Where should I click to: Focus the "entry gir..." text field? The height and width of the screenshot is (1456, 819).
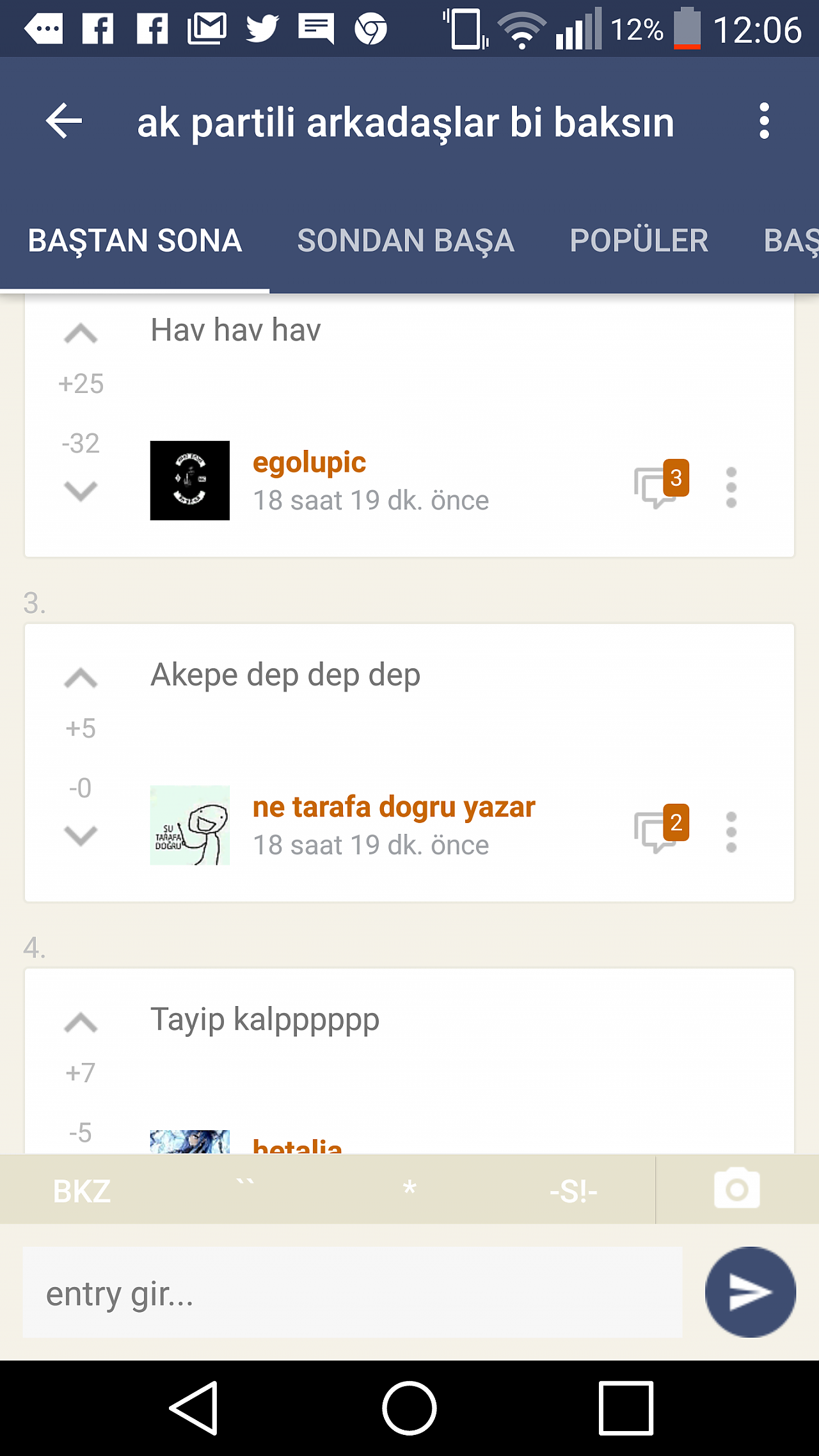tap(353, 1292)
